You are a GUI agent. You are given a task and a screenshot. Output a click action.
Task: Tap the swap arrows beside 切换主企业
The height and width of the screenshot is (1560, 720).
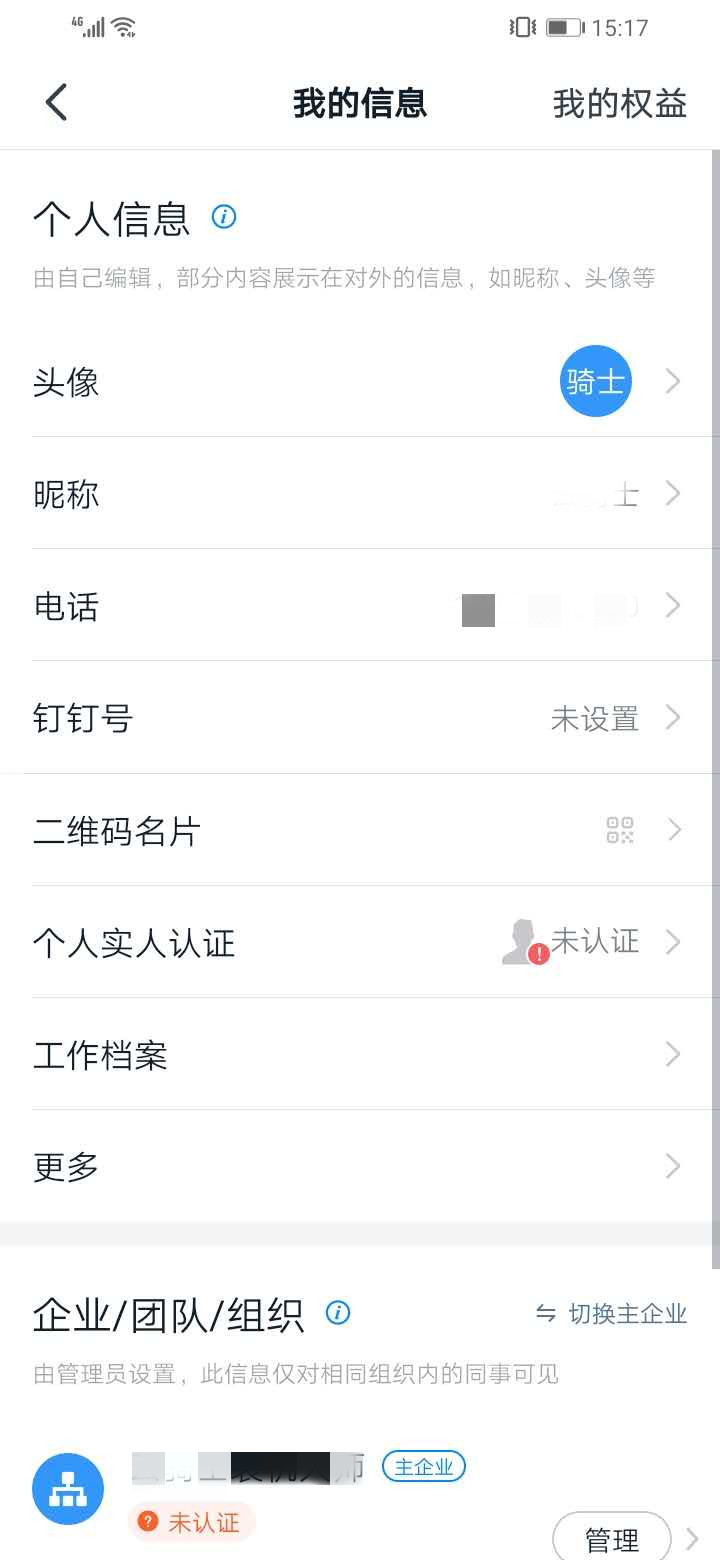point(546,1316)
